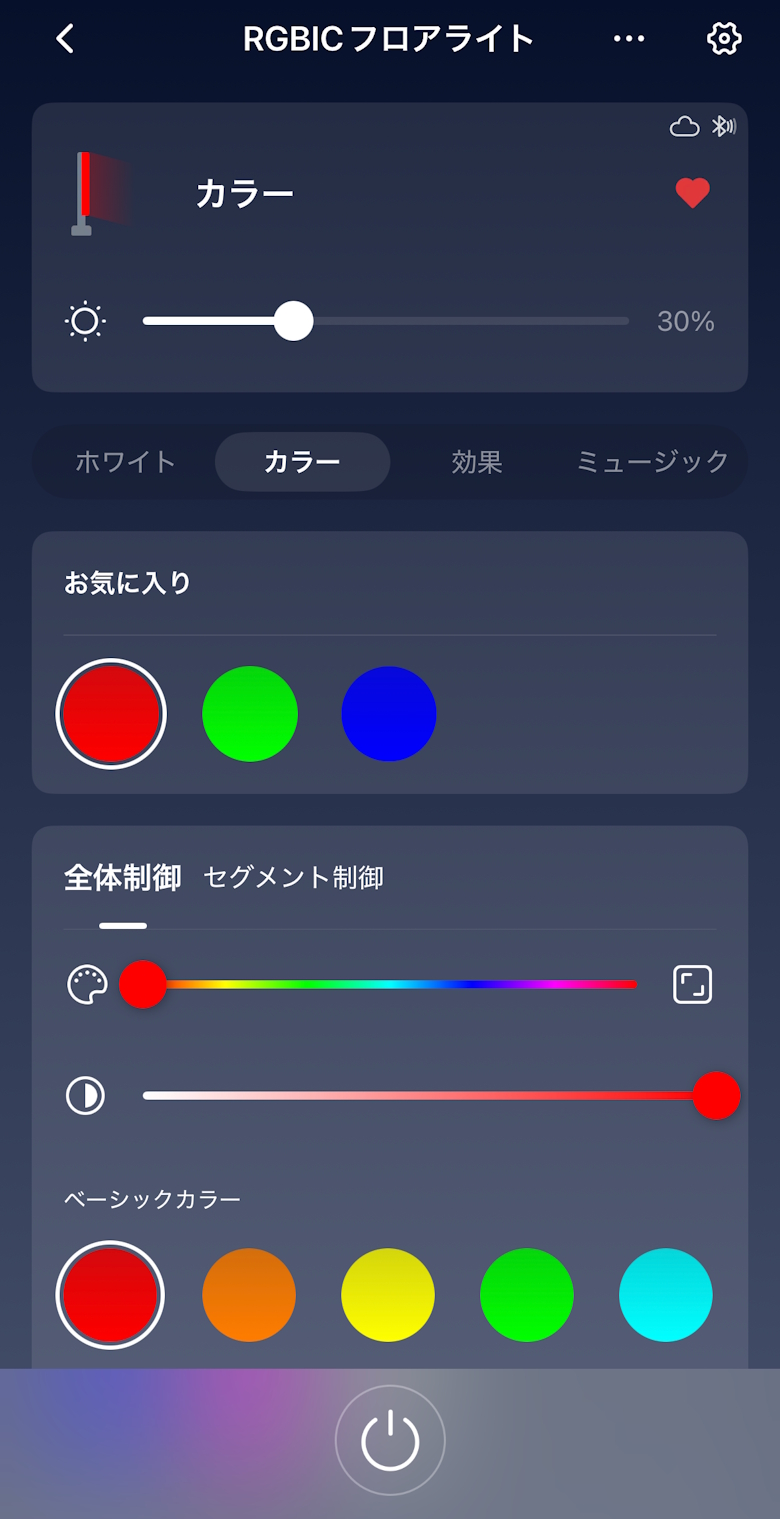Tap the rainbow hue slider

tap(400, 985)
